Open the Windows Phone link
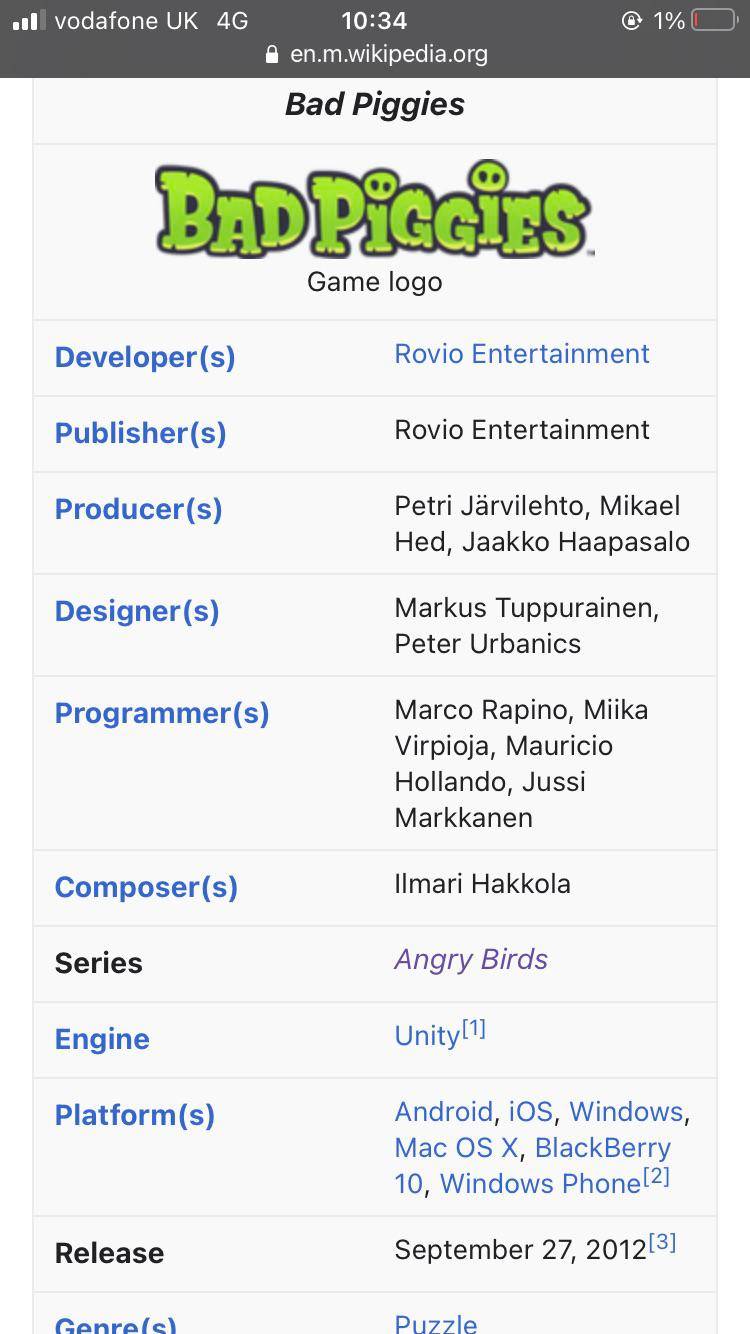The height and width of the screenshot is (1334, 750). coord(540,1184)
